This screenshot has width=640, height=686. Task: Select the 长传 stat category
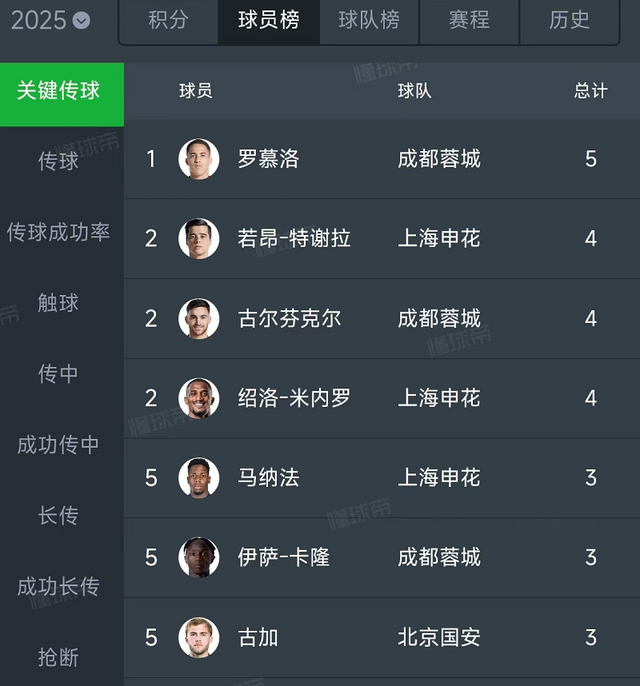tap(58, 516)
